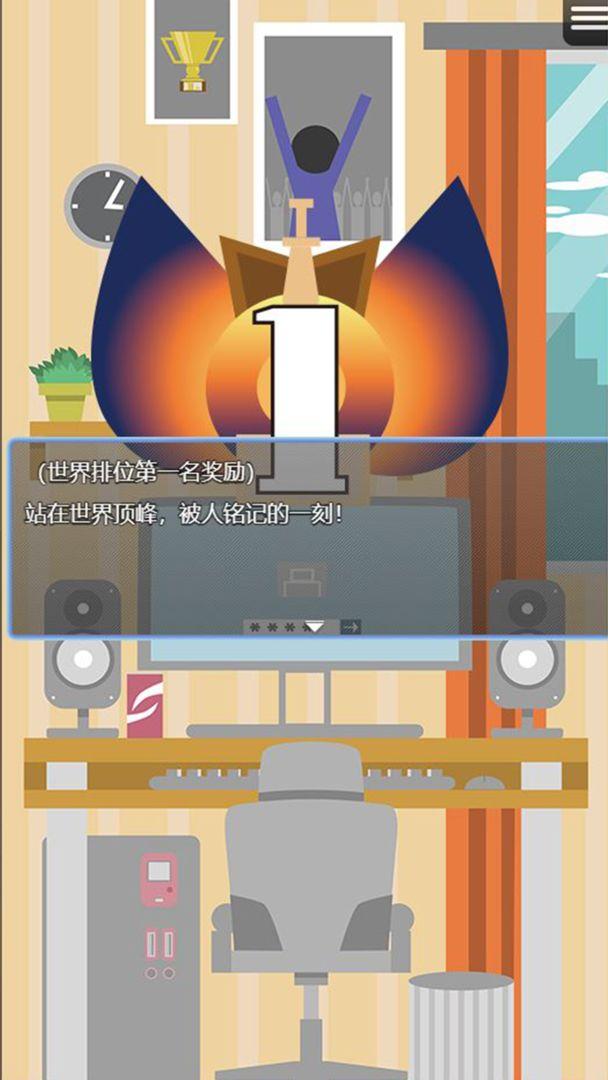The image size is (608, 1080).
Task: Open the hamburger menu
Action: 587,19
